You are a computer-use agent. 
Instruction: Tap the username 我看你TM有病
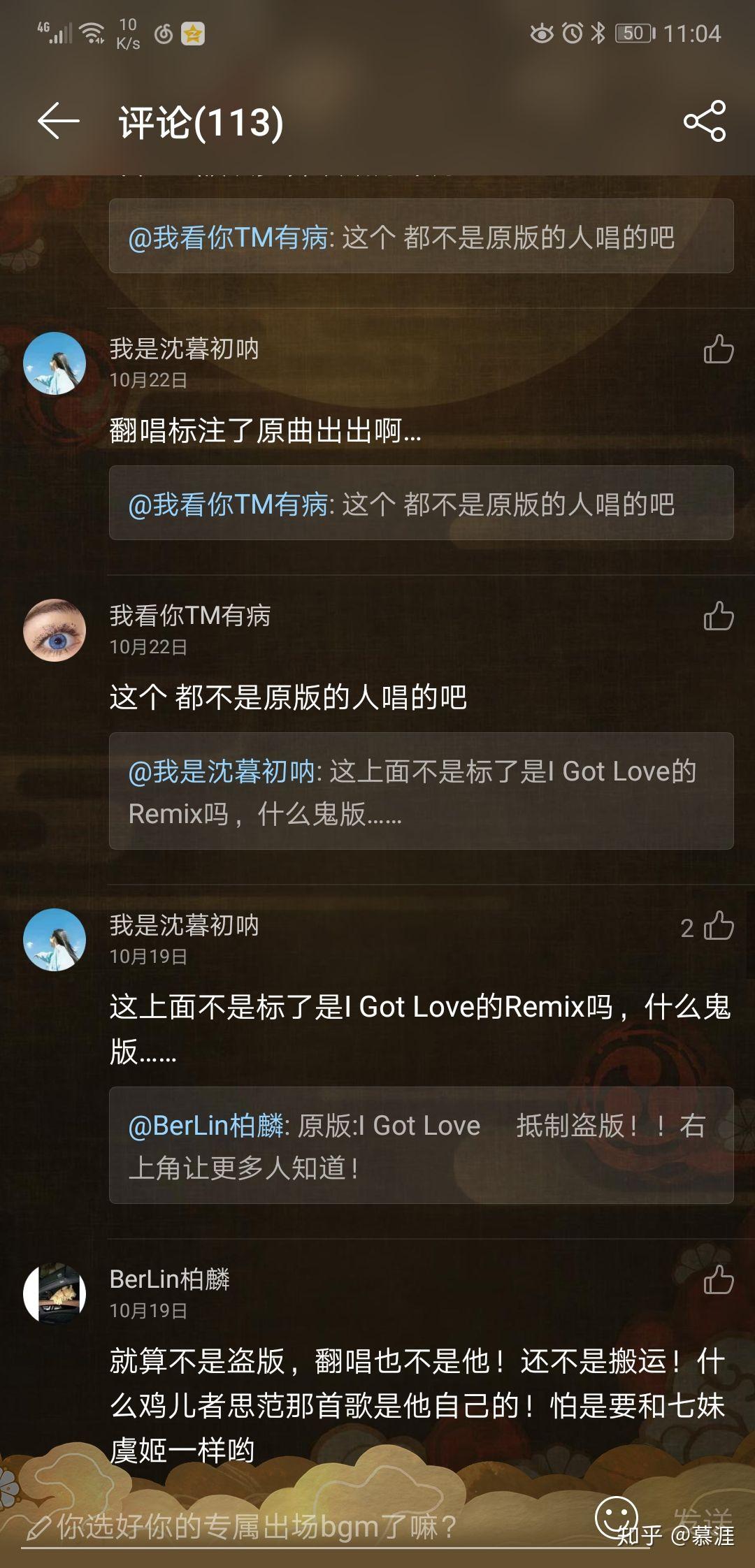click(x=190, y=617)
